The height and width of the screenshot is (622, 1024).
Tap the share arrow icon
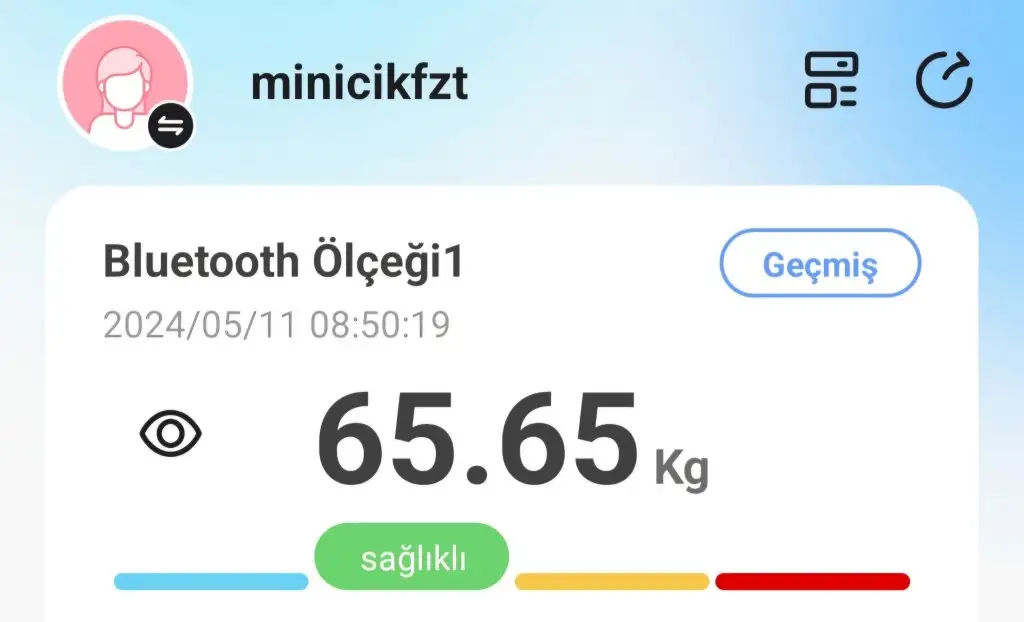click(945, 80)
